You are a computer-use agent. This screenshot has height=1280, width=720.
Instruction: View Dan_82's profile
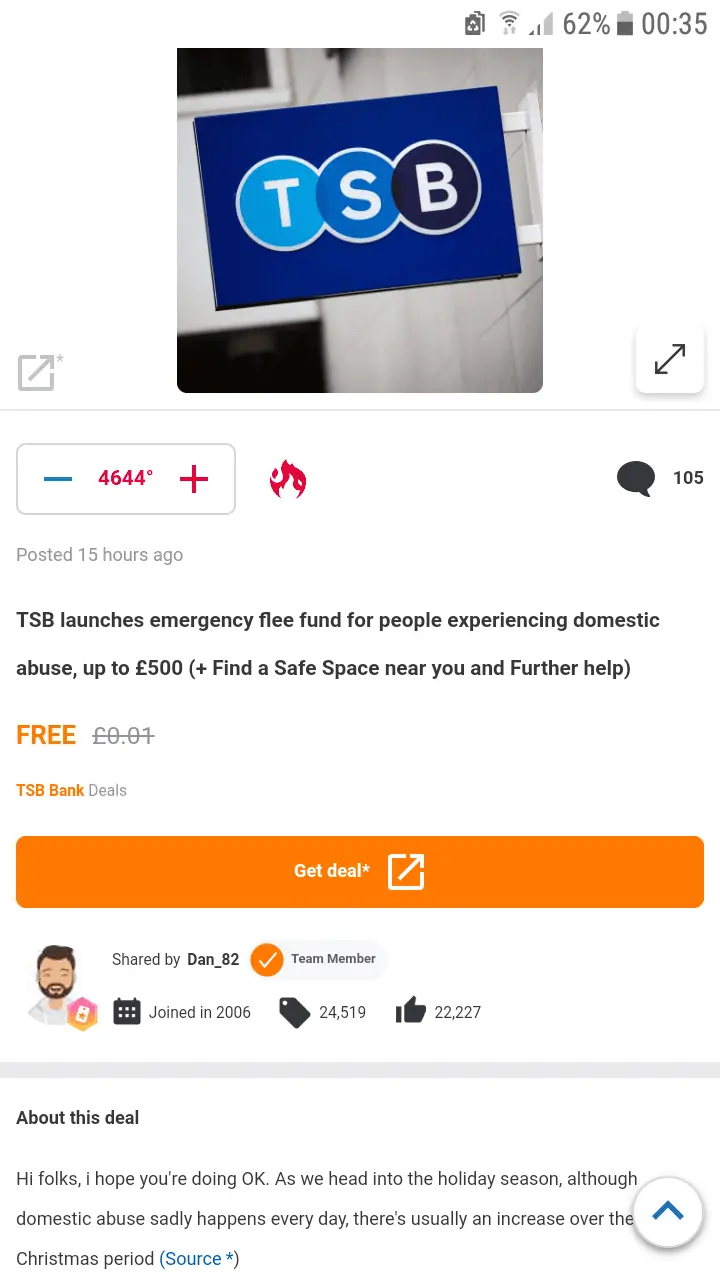pyautogui.click(x=213, y=959)
